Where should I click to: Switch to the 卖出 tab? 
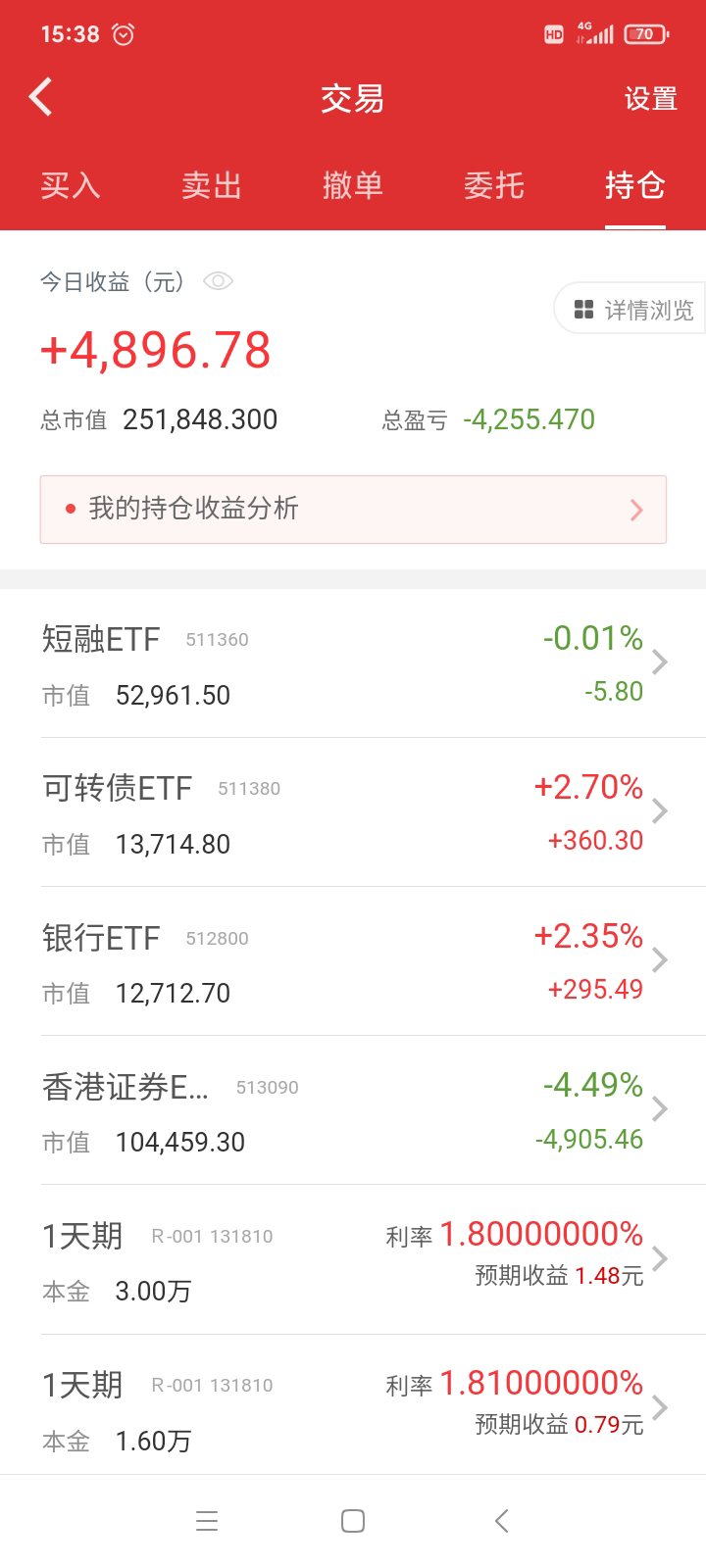click(212, 185)
